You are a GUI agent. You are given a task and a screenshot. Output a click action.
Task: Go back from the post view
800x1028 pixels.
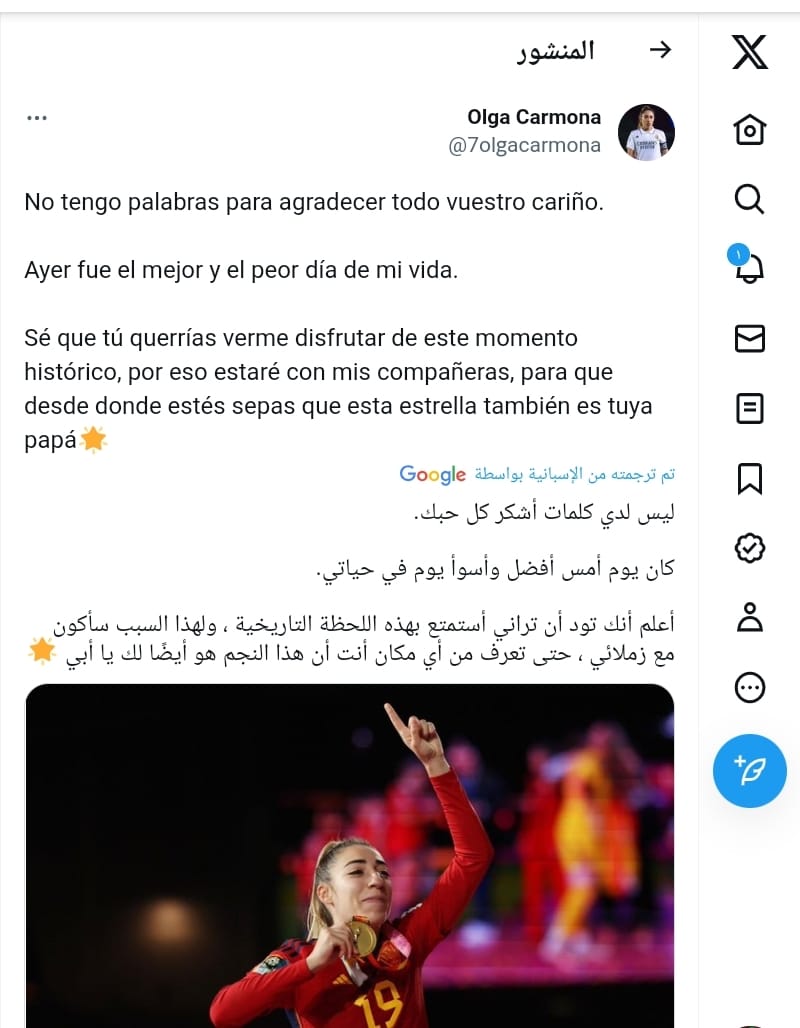pyautogui.click(x=660, y=51)
